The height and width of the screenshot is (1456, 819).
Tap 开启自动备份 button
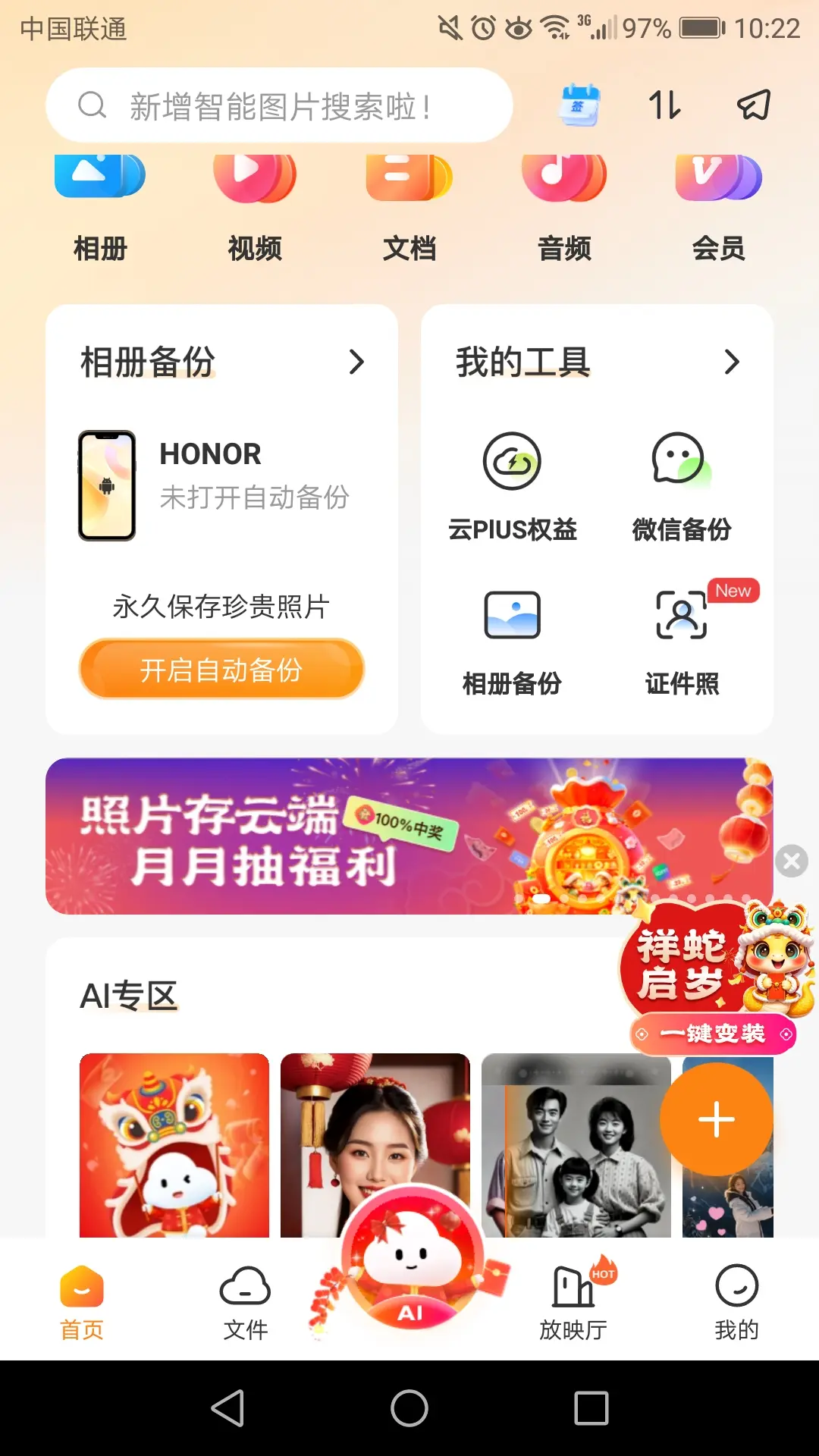point(221,669)
